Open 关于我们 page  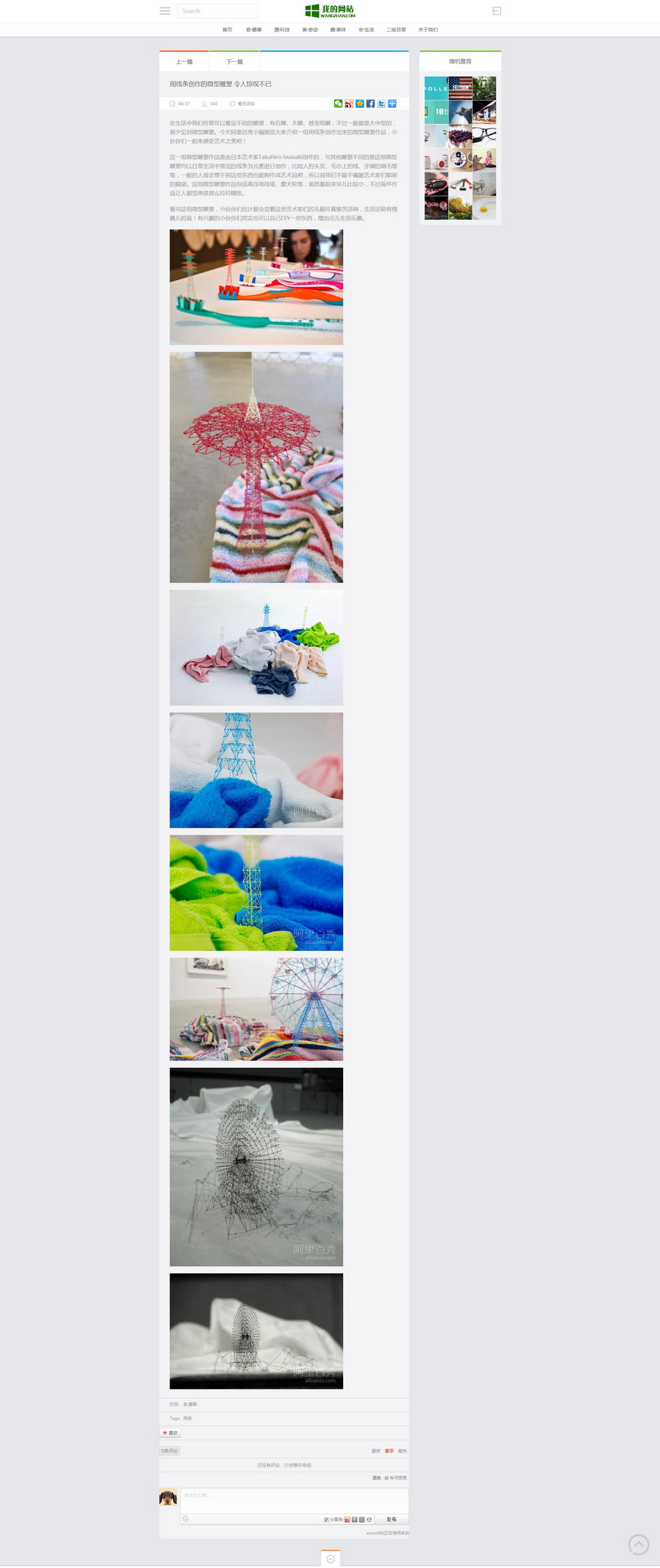point(428,30)
